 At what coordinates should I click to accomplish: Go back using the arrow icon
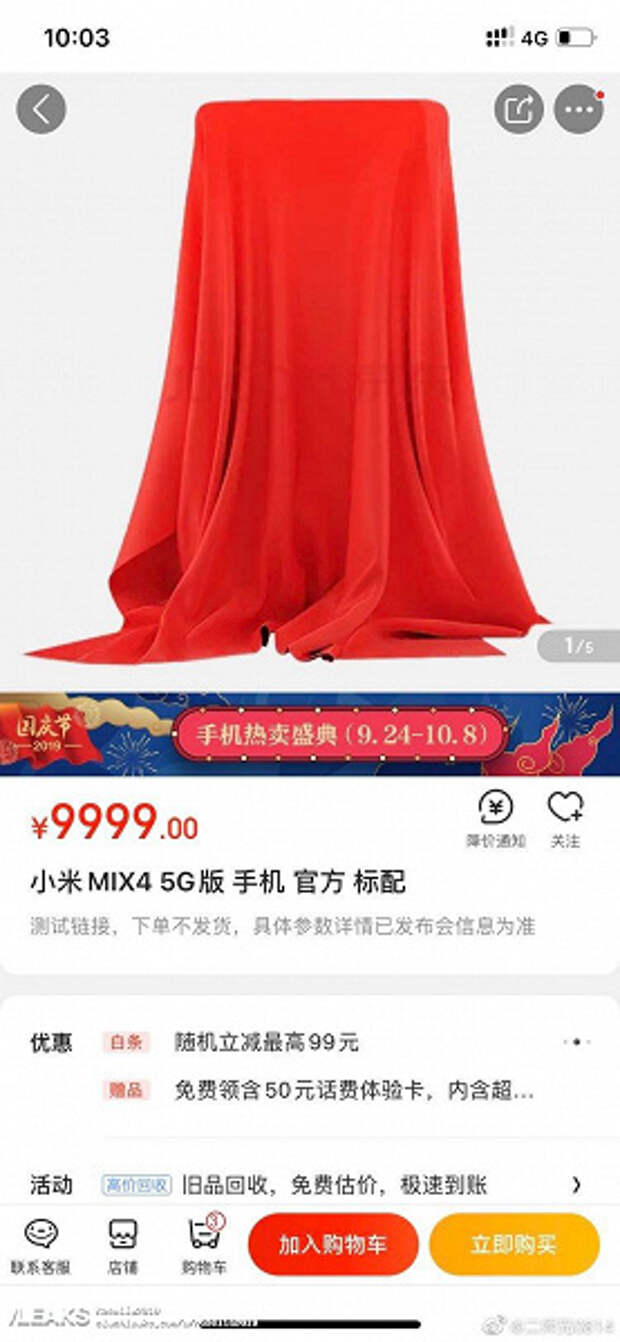(x=41, y=109)
